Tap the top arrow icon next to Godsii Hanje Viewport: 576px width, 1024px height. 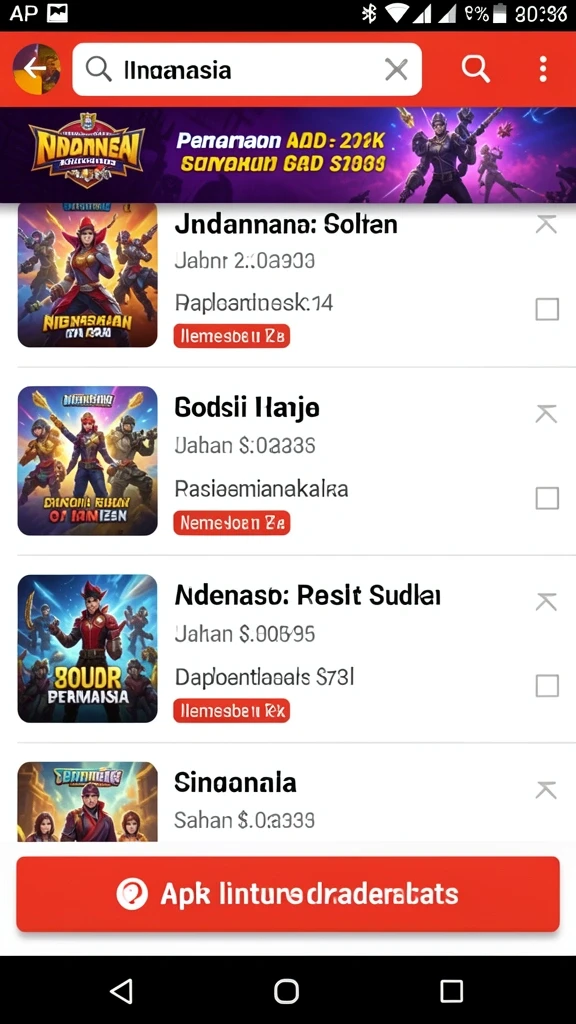pos(546,413)
